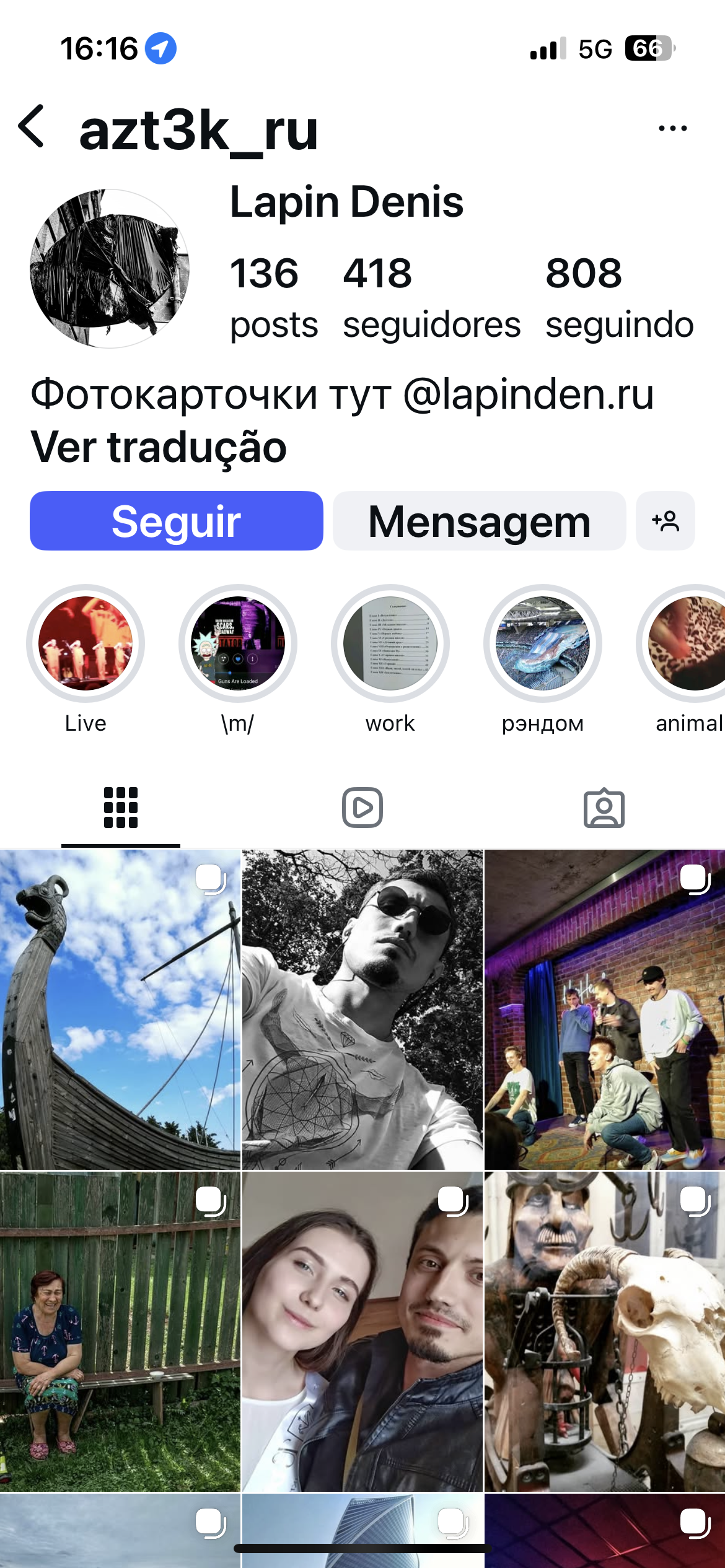Open the work story highlight
The height and width of the screenshot is (1568, 725).
390,643
